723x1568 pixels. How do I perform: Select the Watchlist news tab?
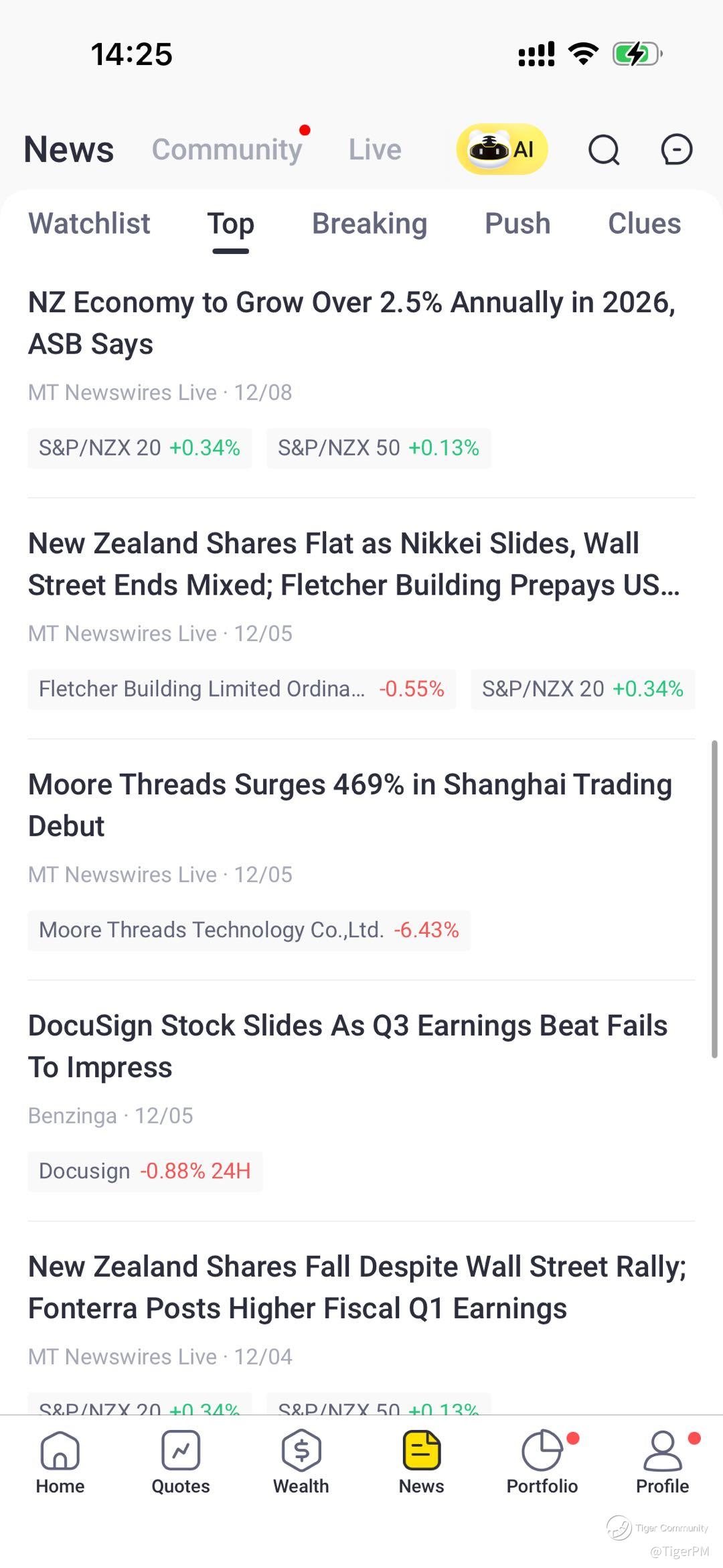pos(89,224)
